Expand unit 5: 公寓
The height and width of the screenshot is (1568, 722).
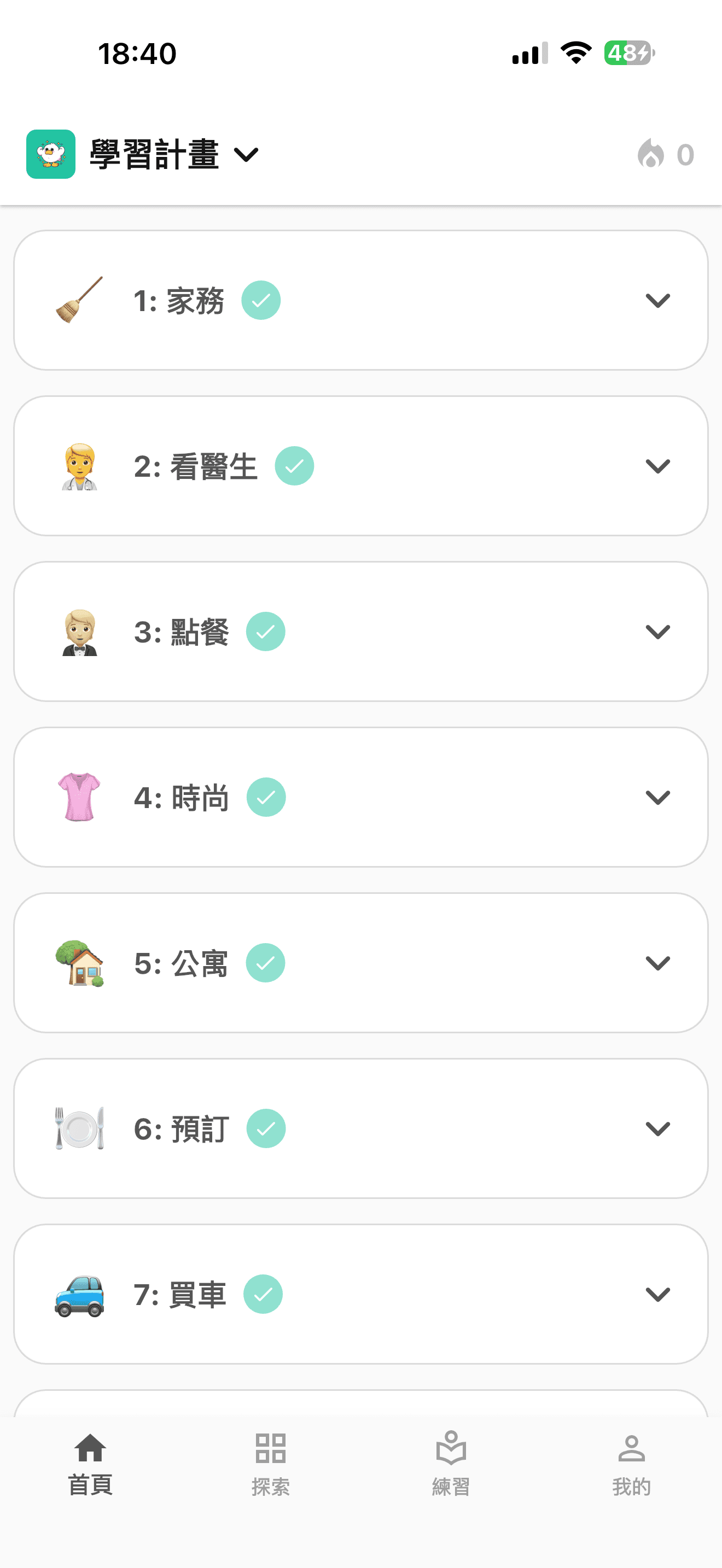657,963
